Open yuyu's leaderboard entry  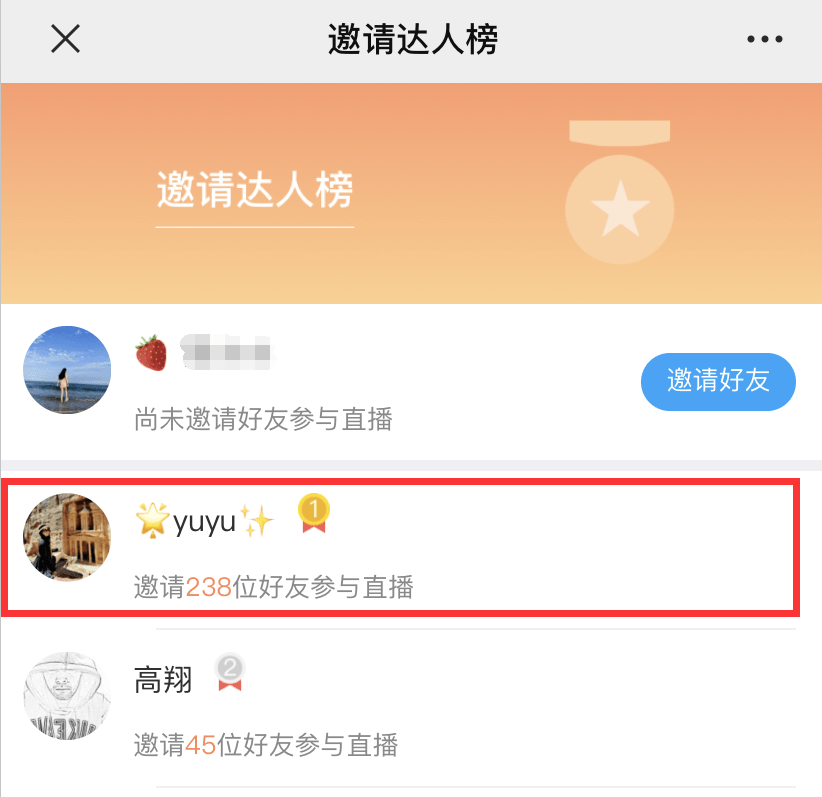point(400,547)
